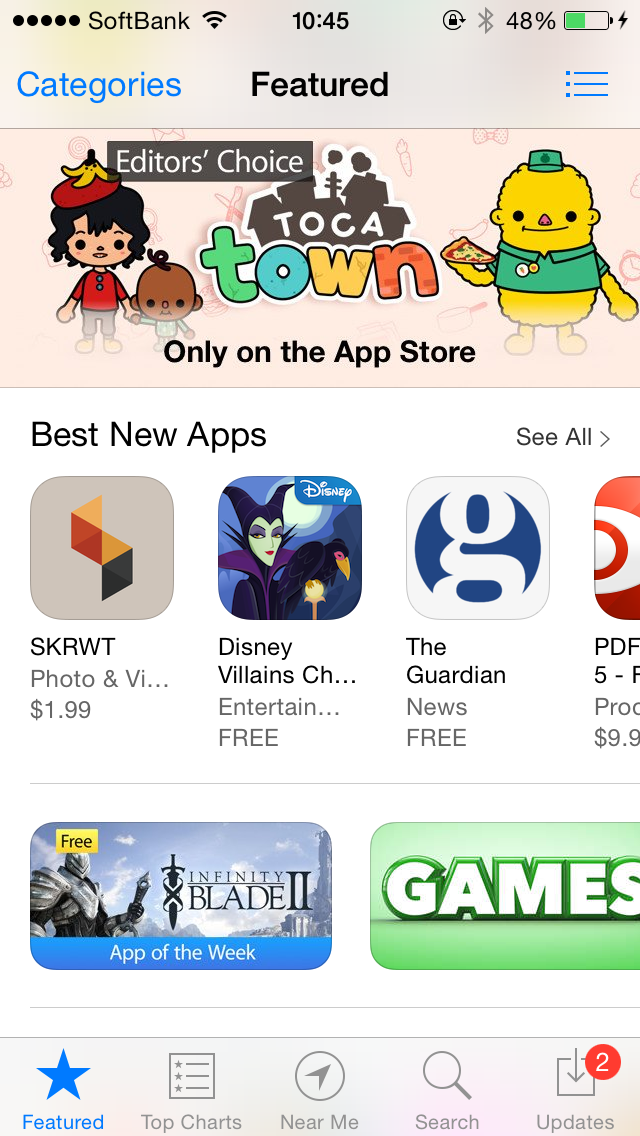Open the PDF app priced $9.99
The image size is (640, 1136).
pyautogui.click(x=617, y=548)
